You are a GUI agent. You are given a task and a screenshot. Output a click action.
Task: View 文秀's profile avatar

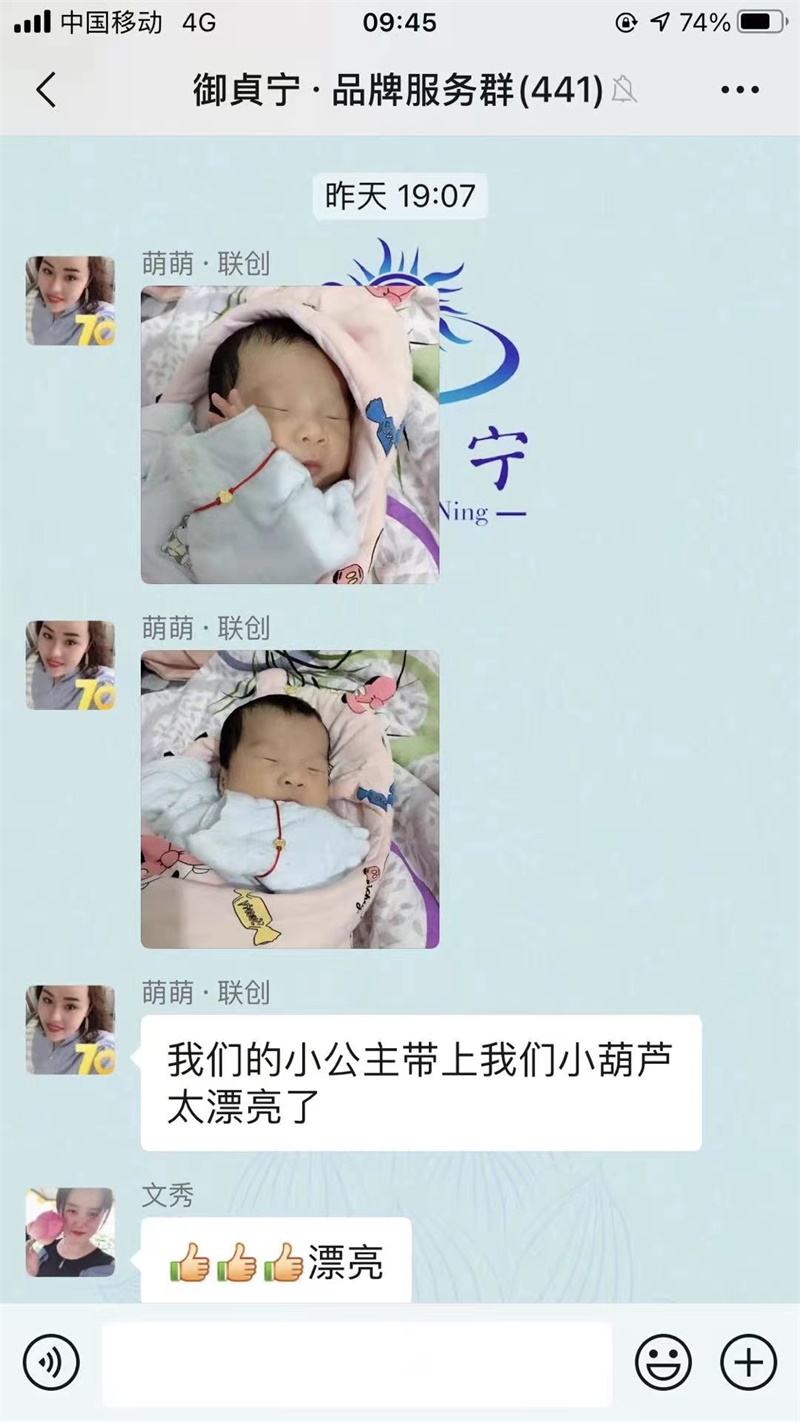[x=70, y=1232]
